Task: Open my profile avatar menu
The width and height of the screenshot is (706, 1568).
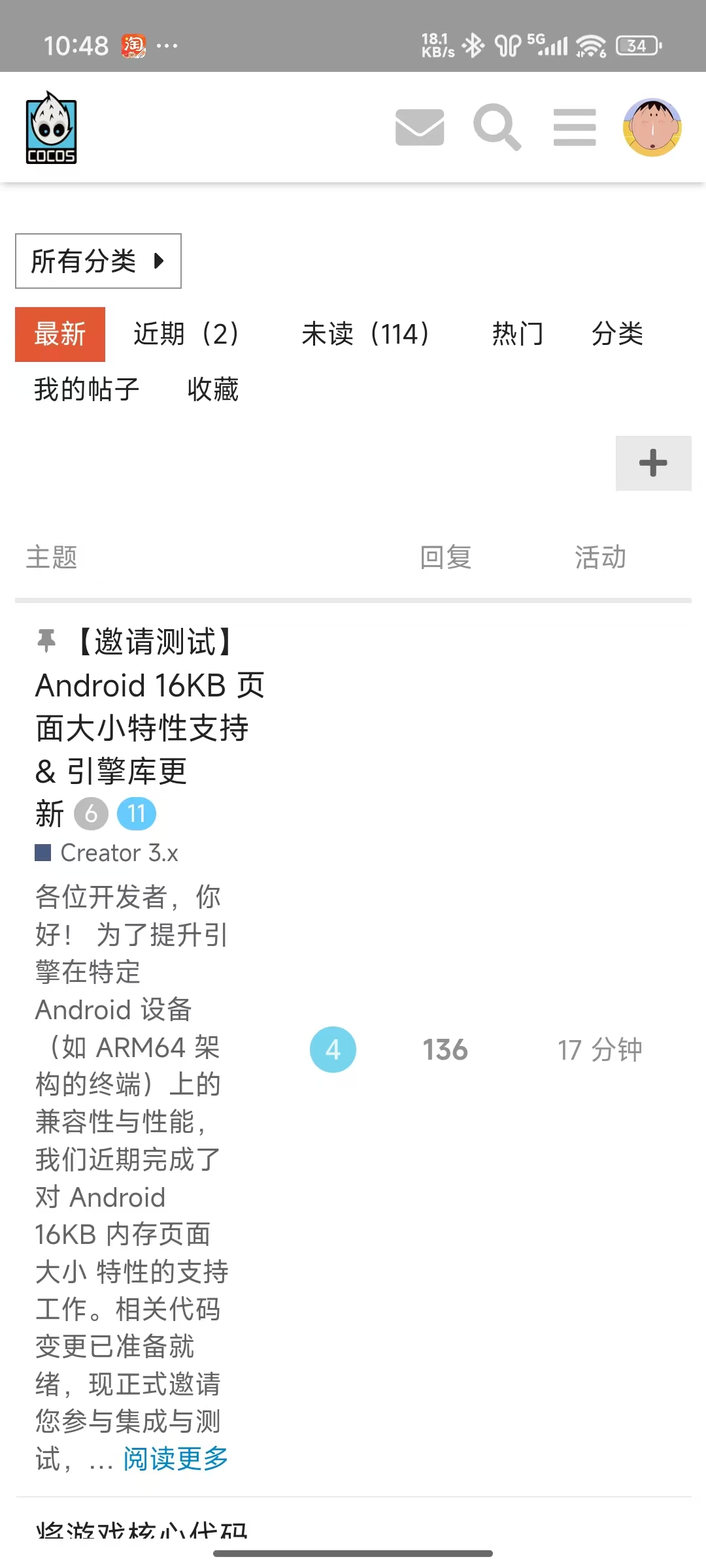Action: click(652, 127)
